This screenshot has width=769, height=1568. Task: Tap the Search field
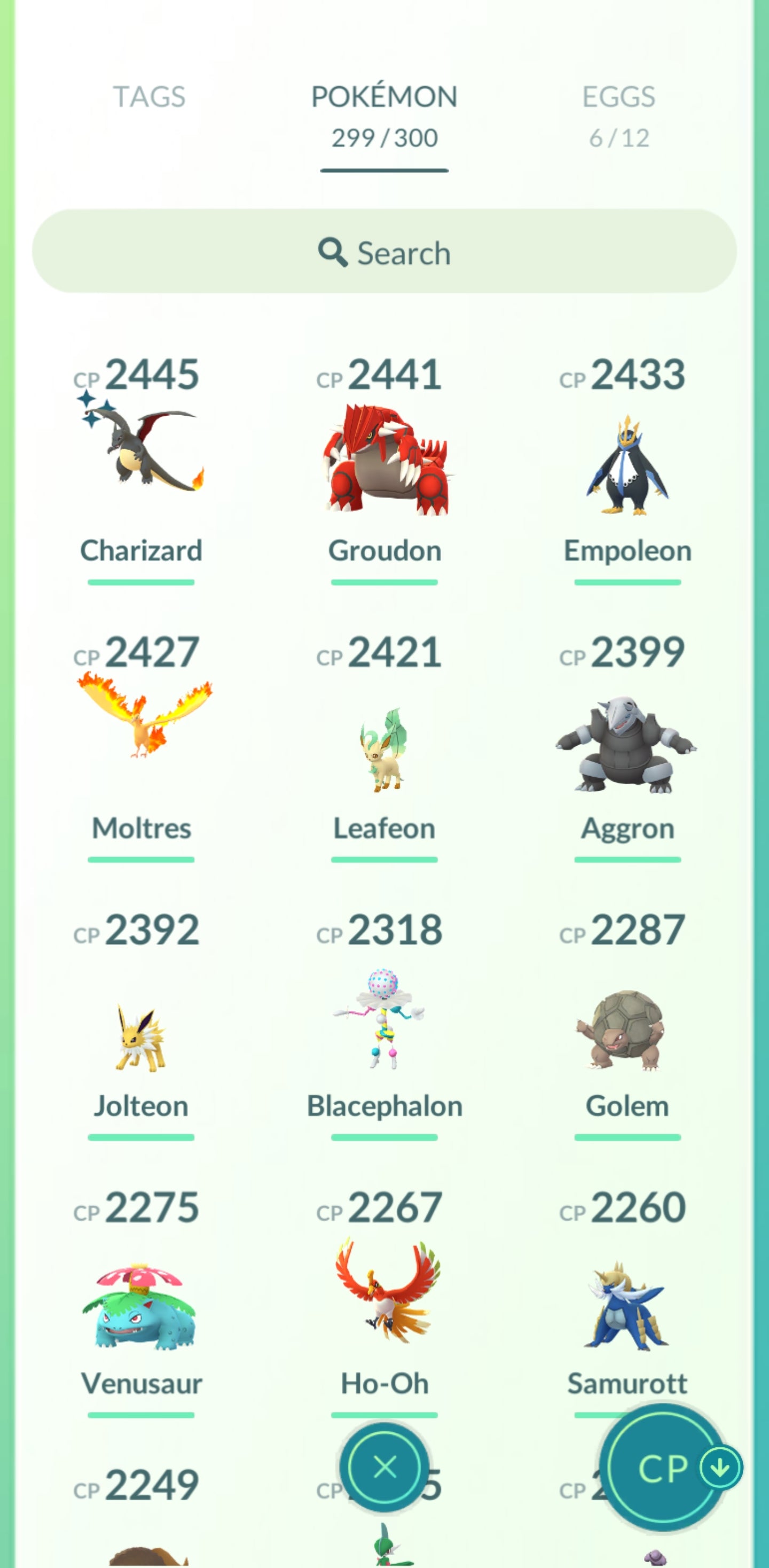coord(384,252)
